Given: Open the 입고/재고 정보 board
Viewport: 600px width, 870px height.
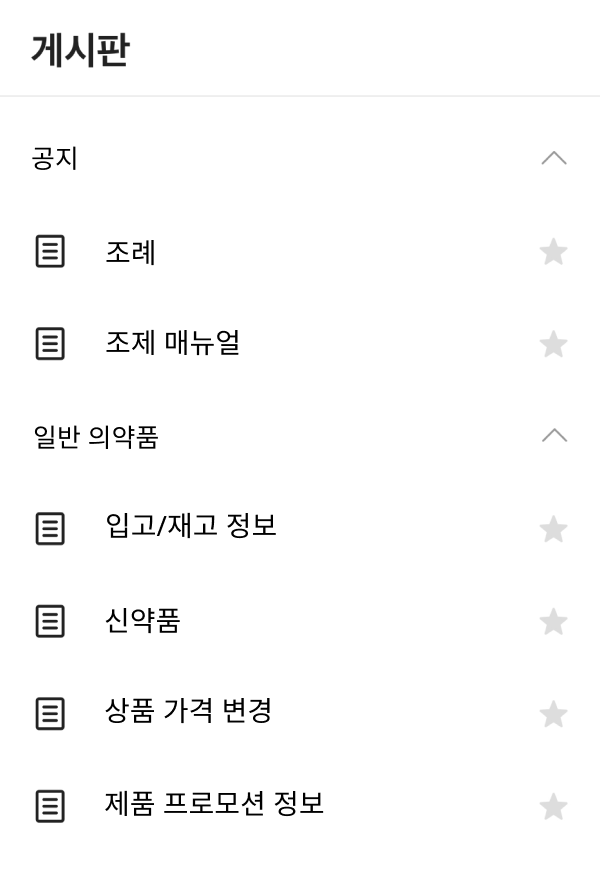Looking at the screenshot, I should pos(190,527).
